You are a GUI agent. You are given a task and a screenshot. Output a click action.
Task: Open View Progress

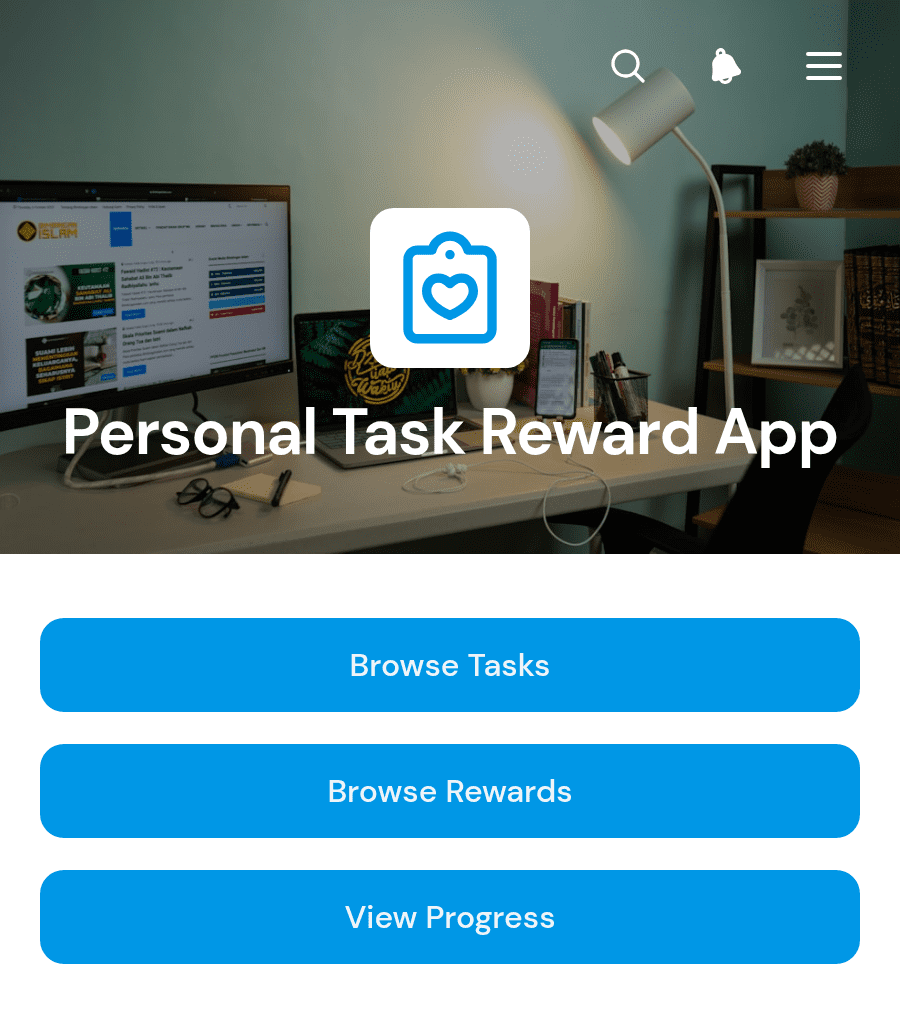pyautogui.click(x=450, y=917)
